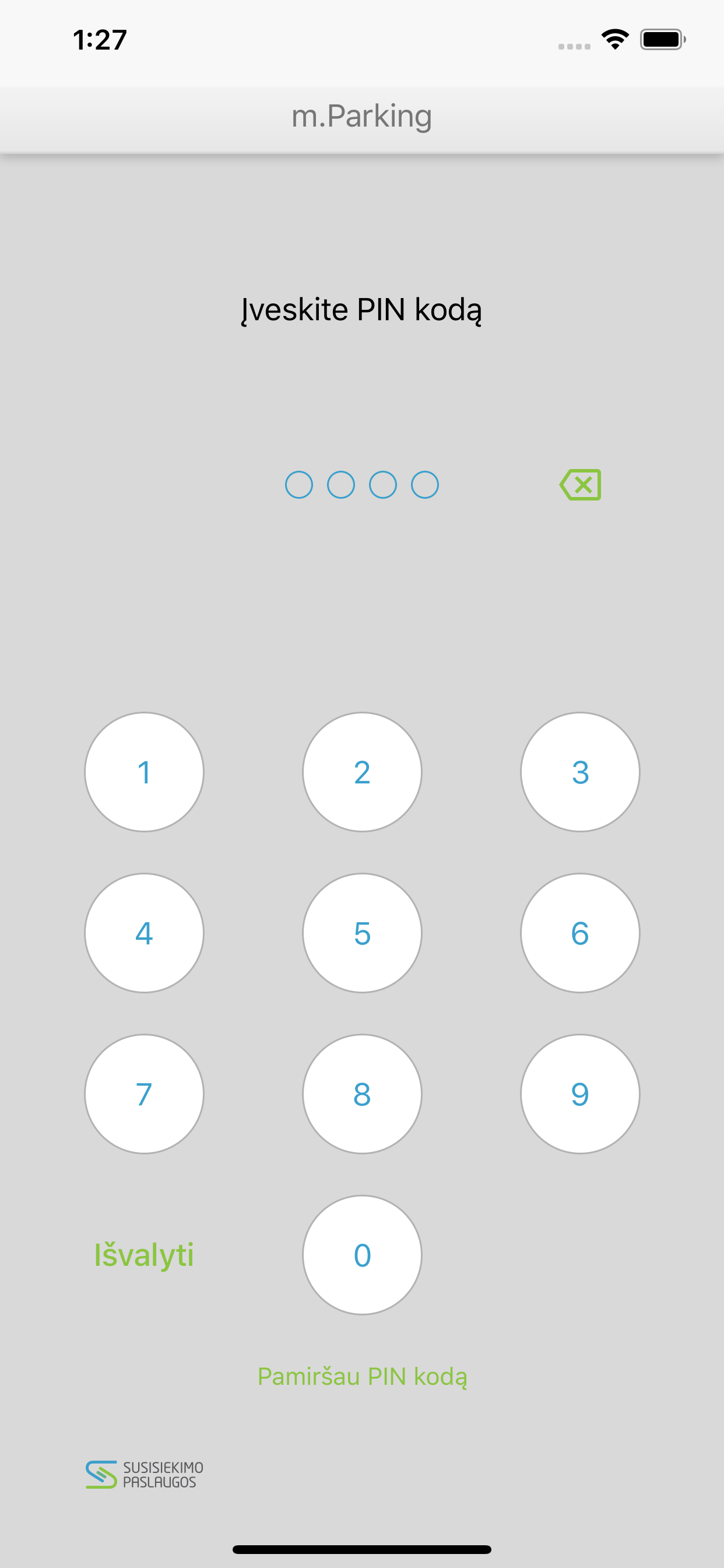Click the second empty PIN dot
724x1568 pixels.
click(340, 484)
